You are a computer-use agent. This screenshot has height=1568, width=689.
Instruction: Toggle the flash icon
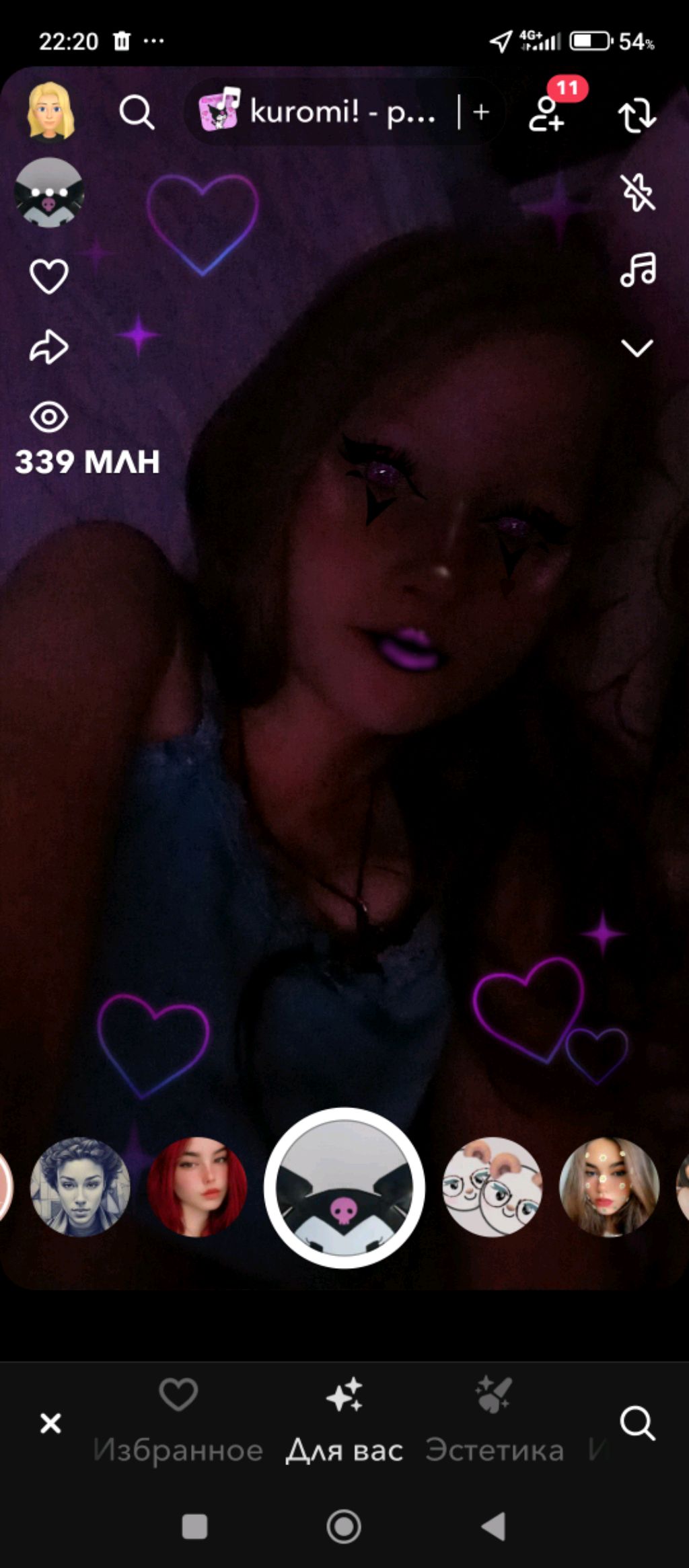click(x=637, y=192)
